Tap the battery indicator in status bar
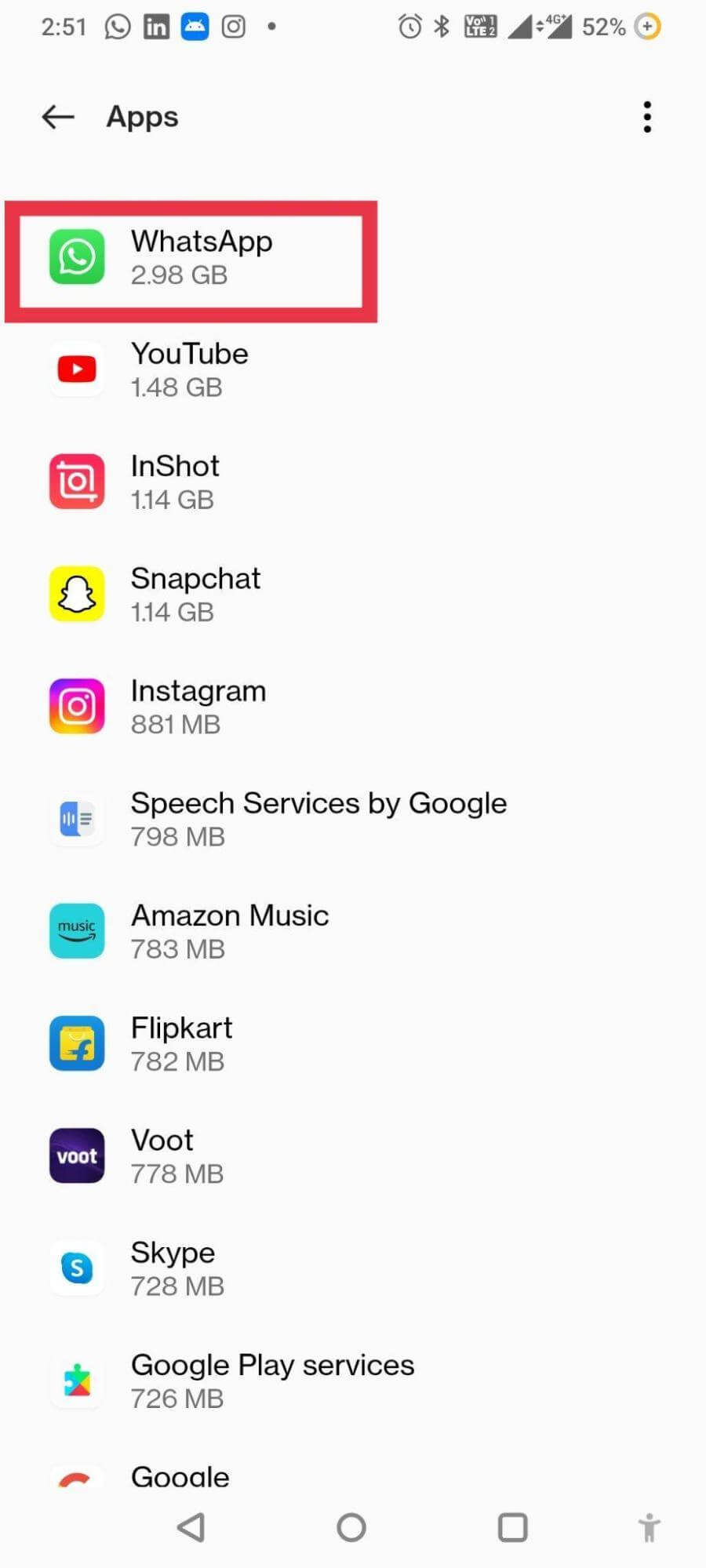This screenshot has height=1568, width=706. click(603, 26)
